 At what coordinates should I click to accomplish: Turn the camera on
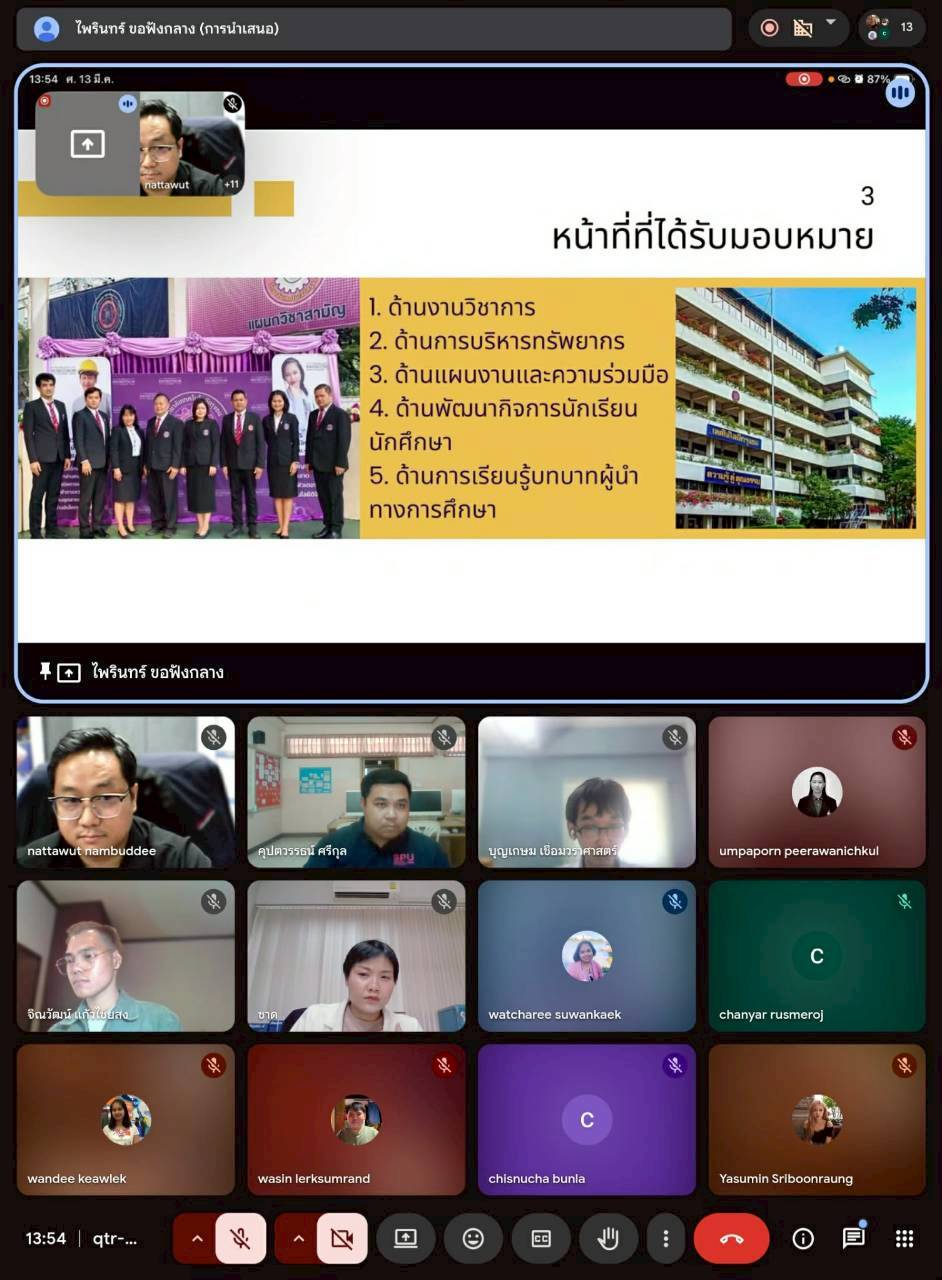(x=342, y=1239)
